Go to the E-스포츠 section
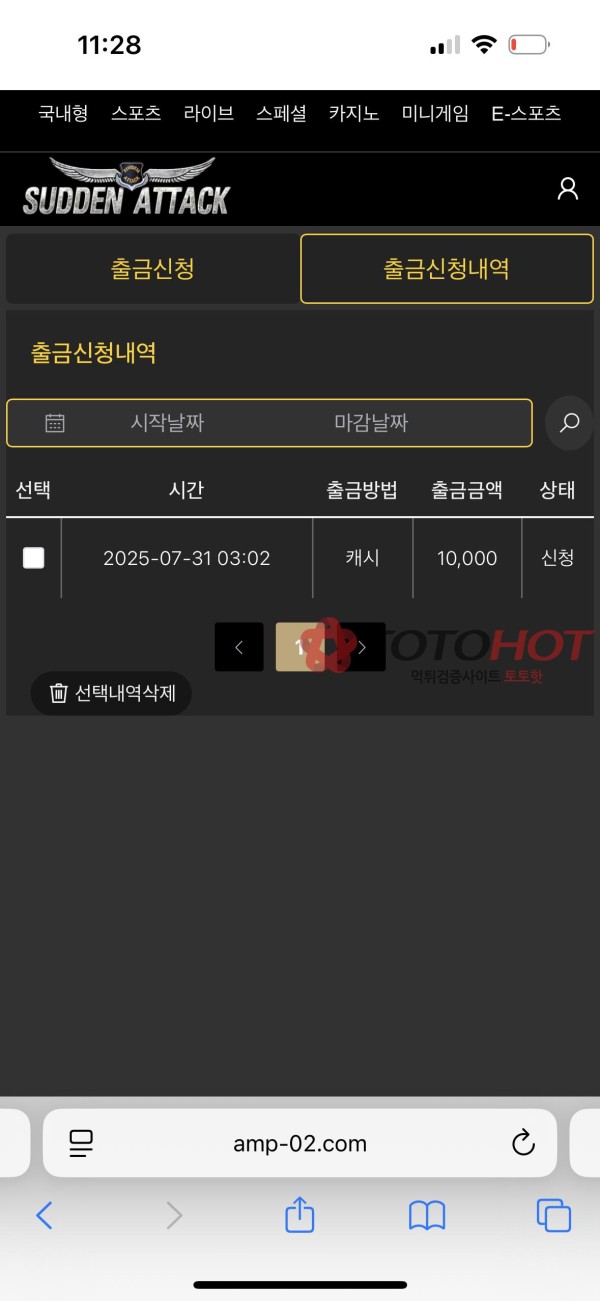The image size is (600, 1301). (x=526, y=114)
